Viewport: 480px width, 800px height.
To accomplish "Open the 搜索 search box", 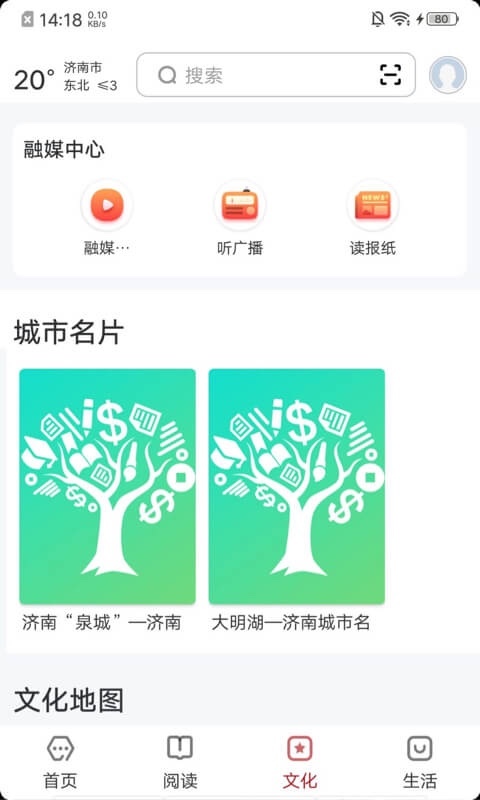I will point(275,75).
